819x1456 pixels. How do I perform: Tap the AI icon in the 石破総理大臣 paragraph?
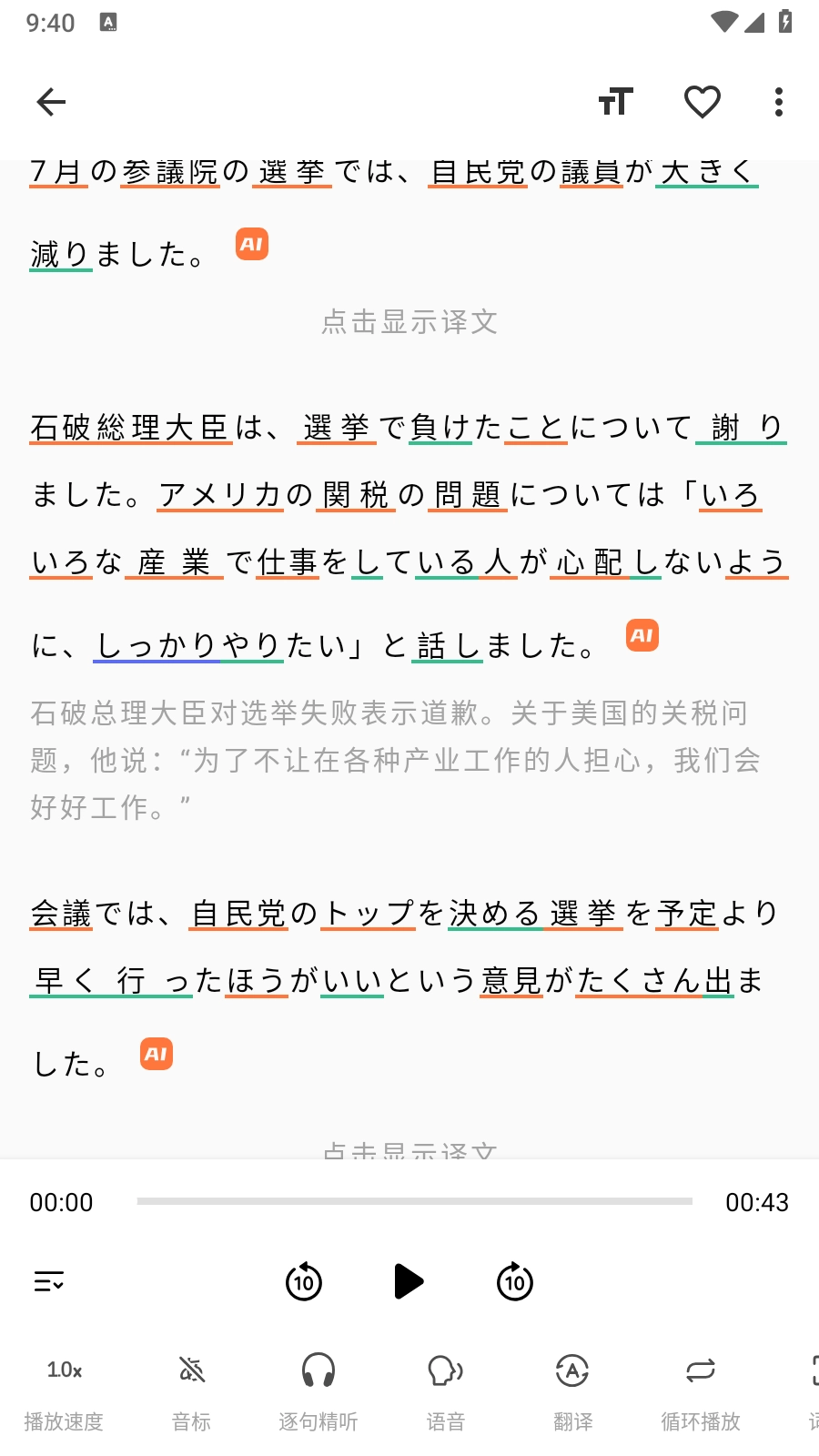(x=642, y=636)
